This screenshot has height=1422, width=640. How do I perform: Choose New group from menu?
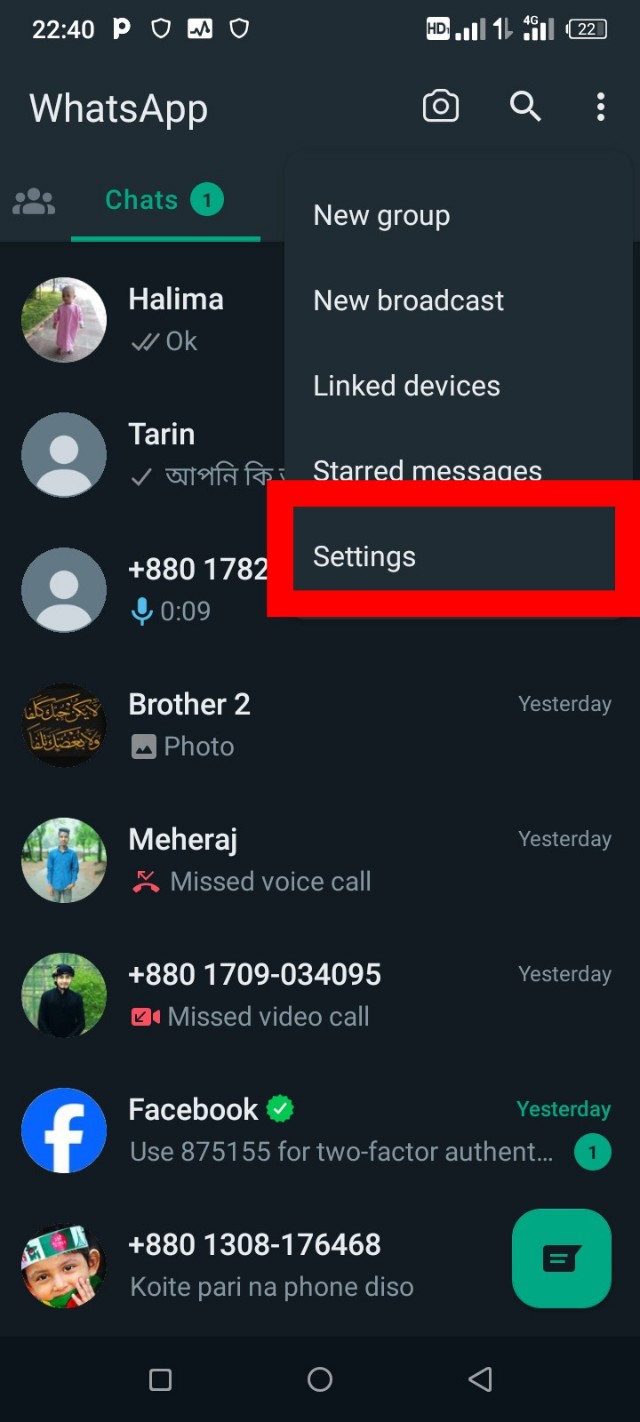click(381, 216)
